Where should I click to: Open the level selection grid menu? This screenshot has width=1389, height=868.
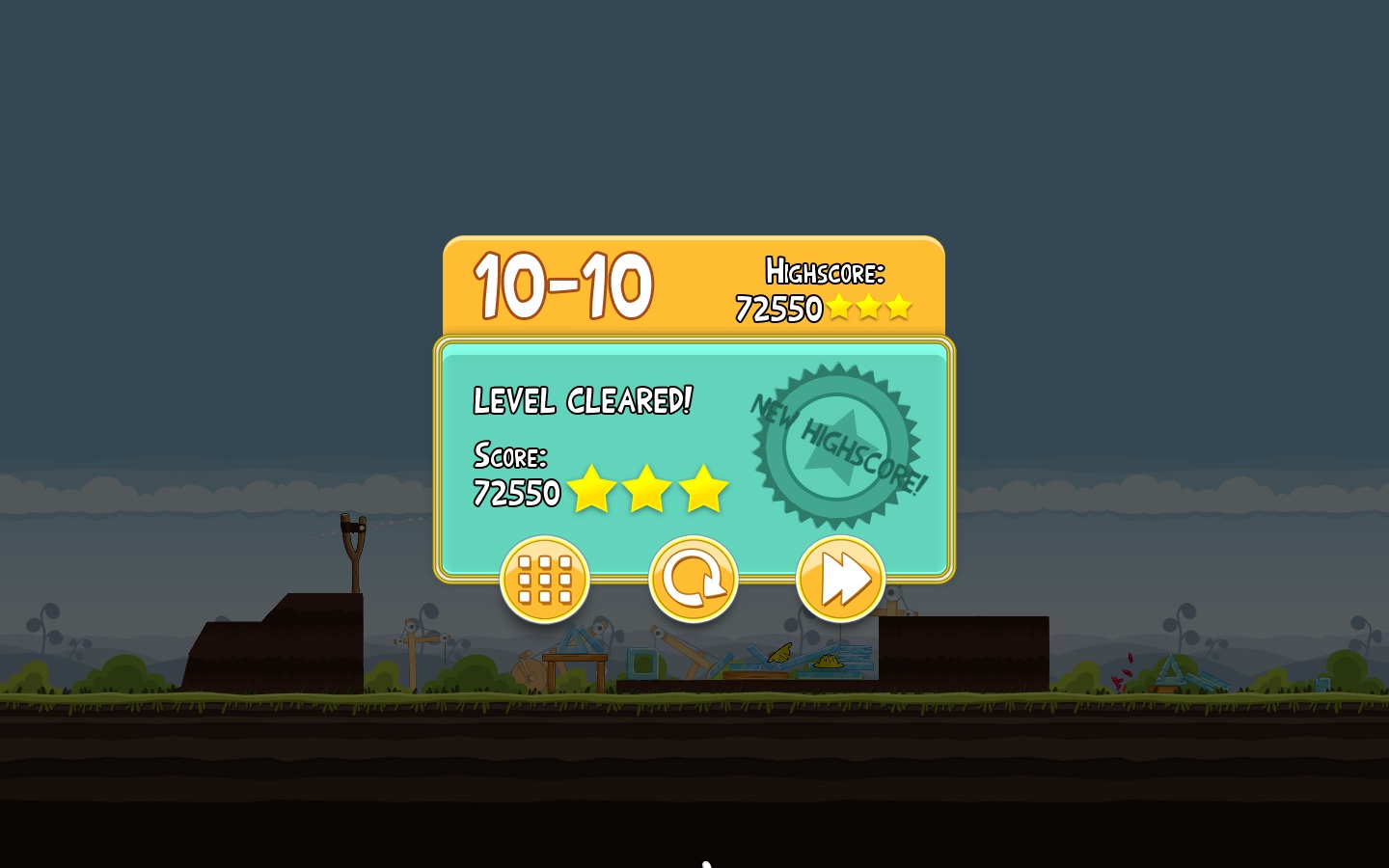(x=545, y=580)
